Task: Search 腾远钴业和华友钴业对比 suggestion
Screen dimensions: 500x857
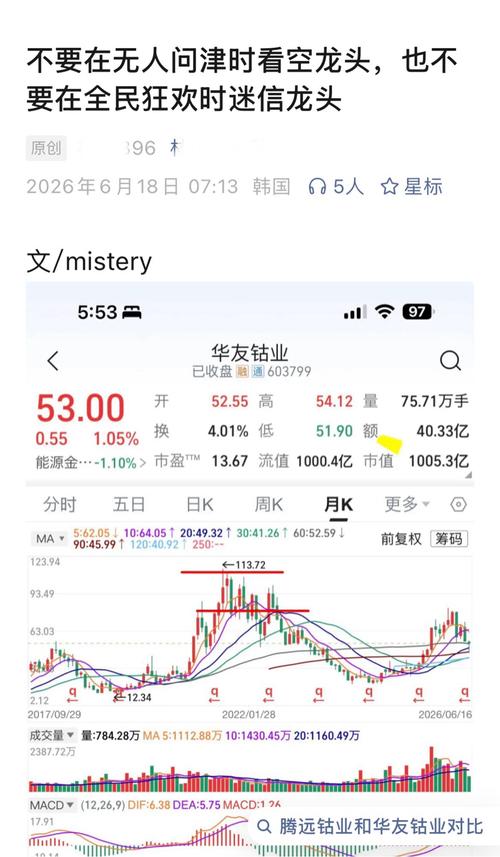Action: click(370, 826)
